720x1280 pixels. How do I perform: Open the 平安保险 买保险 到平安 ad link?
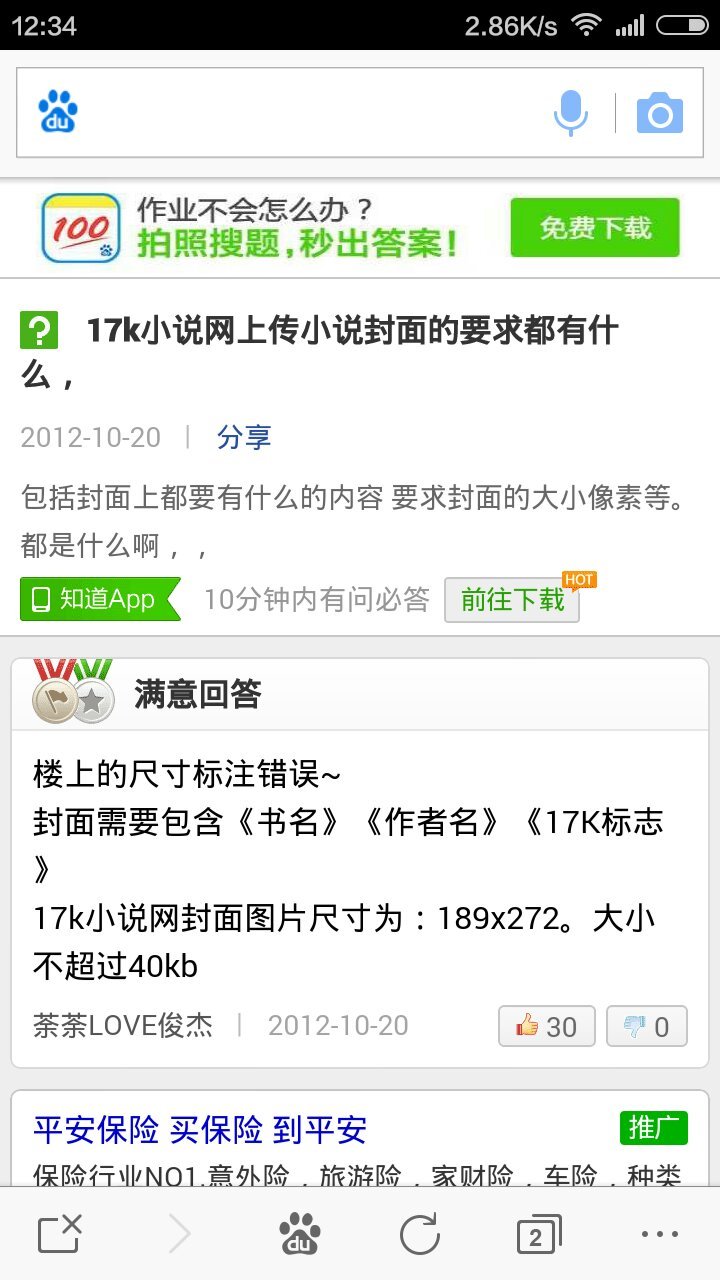point(200,1130)
